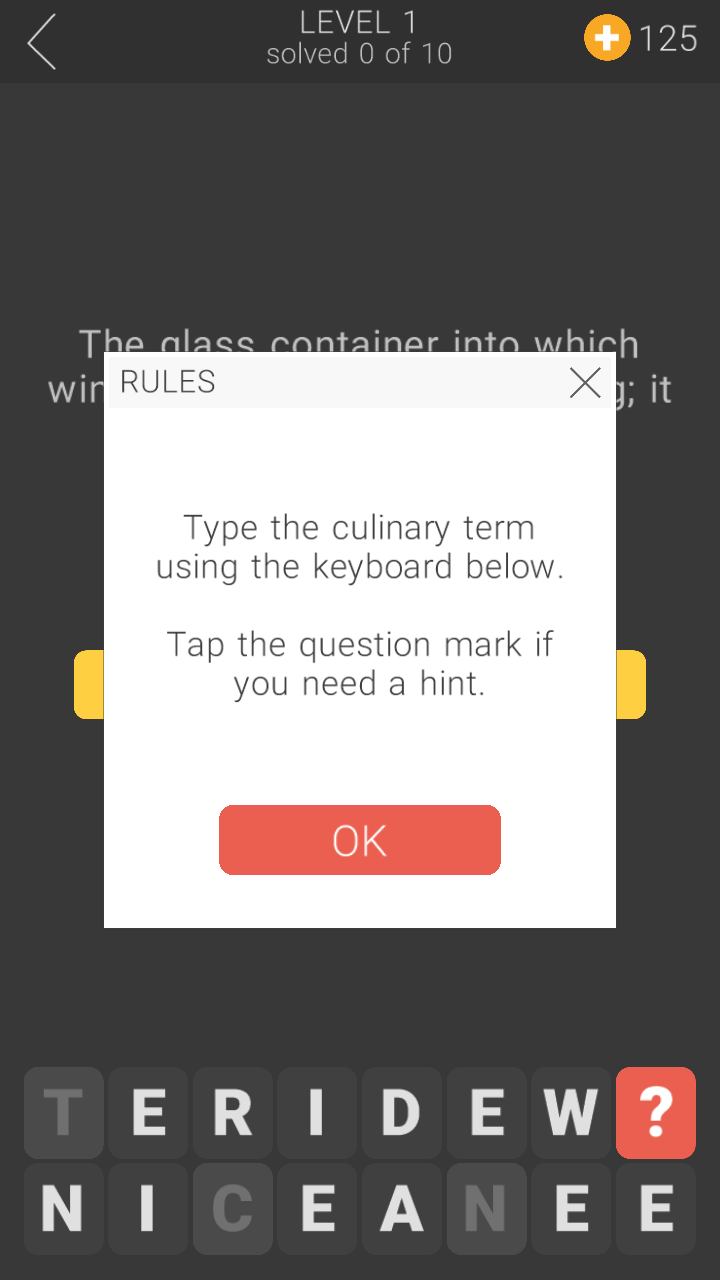Image resolution: width=720 pixels, height=1280 pixels.
Task: Tap the letter D key
Action: pos(402,1112)
